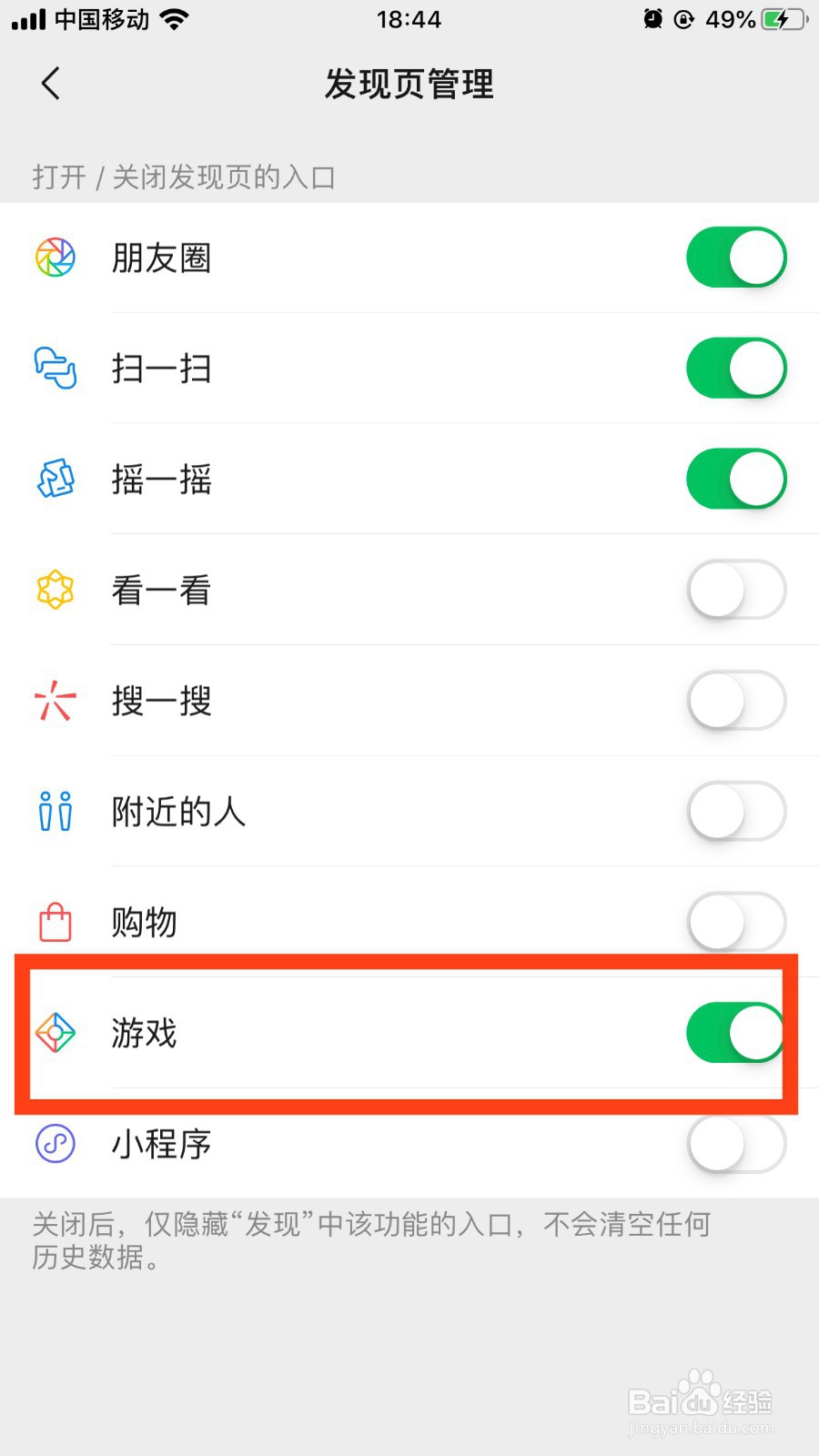
Task: Turn on the 搜一搜 switch
Action: coord(736,702)
